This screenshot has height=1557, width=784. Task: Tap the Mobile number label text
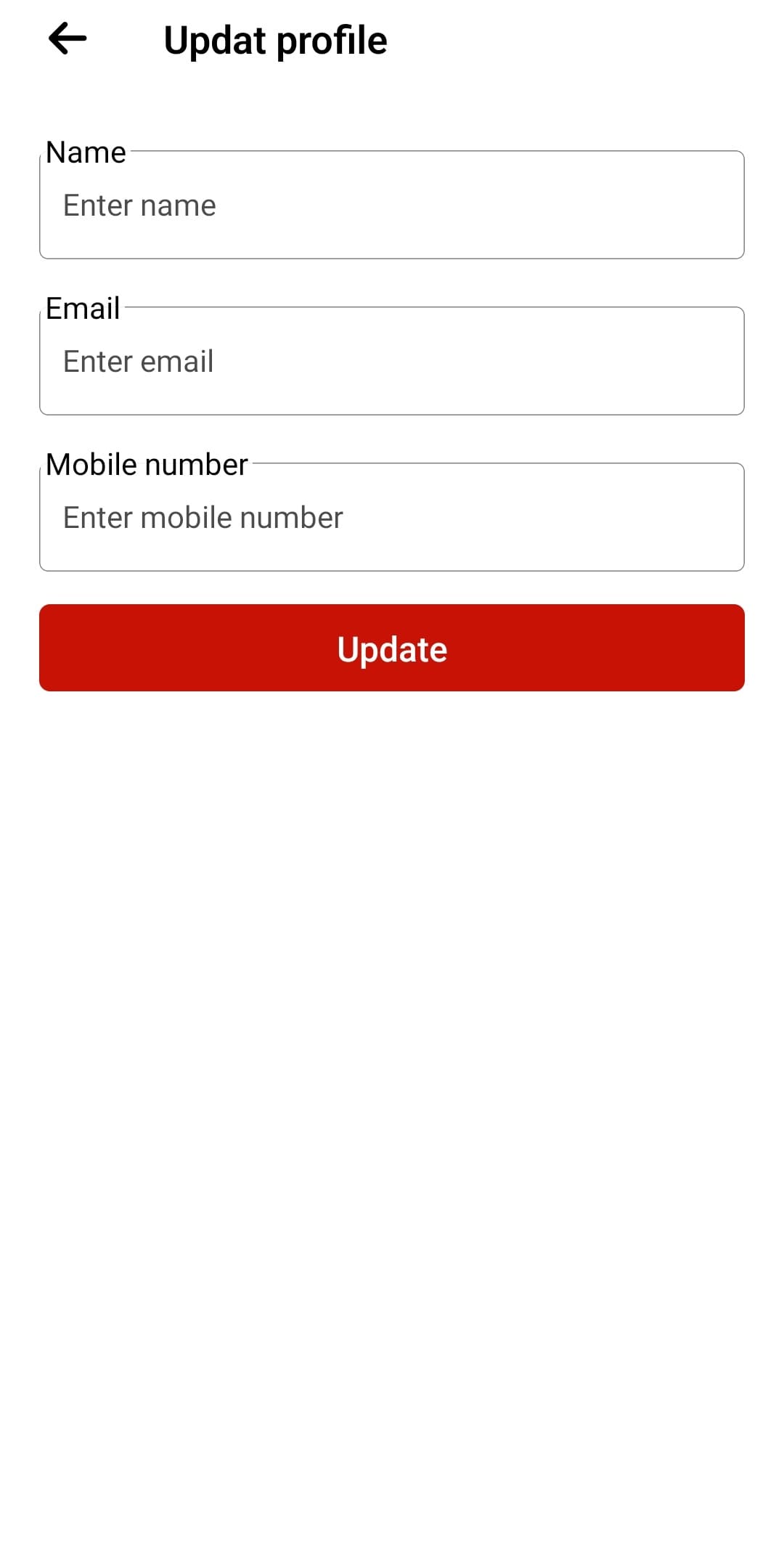click(x=147, y=463)
